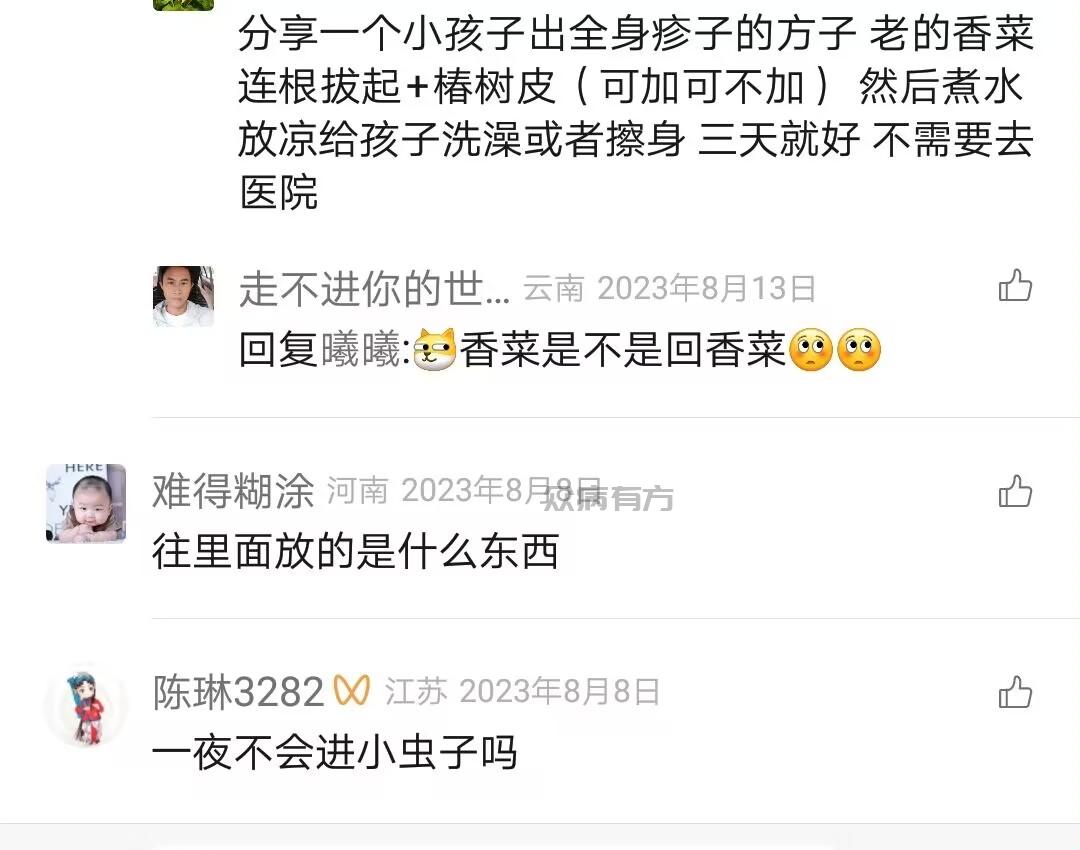This screenshot has height=850, width=1080.
Task: Like the comment by 走不进你的世...
Action: (x=1015, y=287)
